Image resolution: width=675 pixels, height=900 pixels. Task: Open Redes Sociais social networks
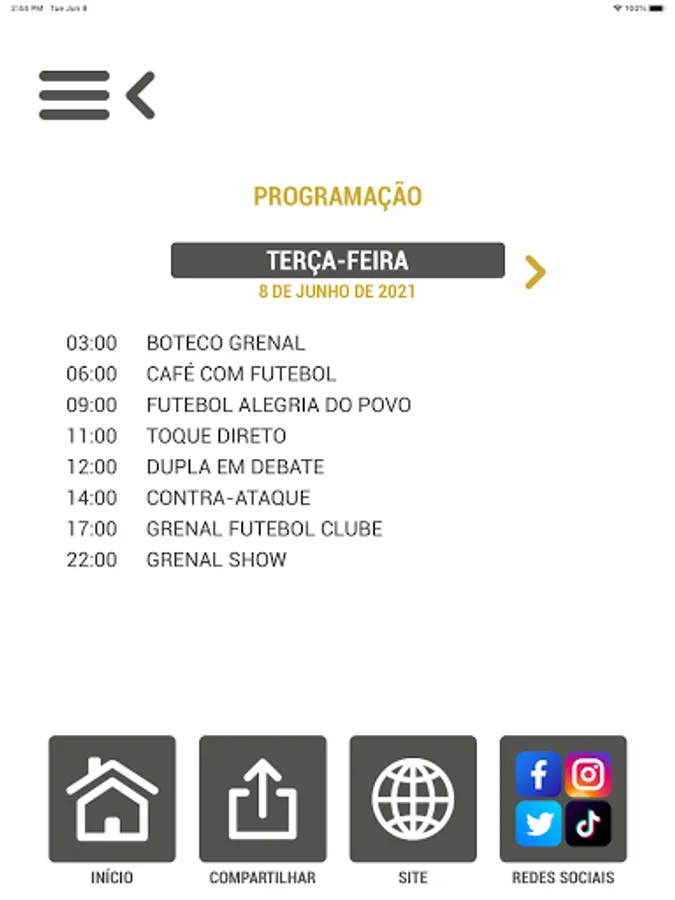tap(563, 799)
